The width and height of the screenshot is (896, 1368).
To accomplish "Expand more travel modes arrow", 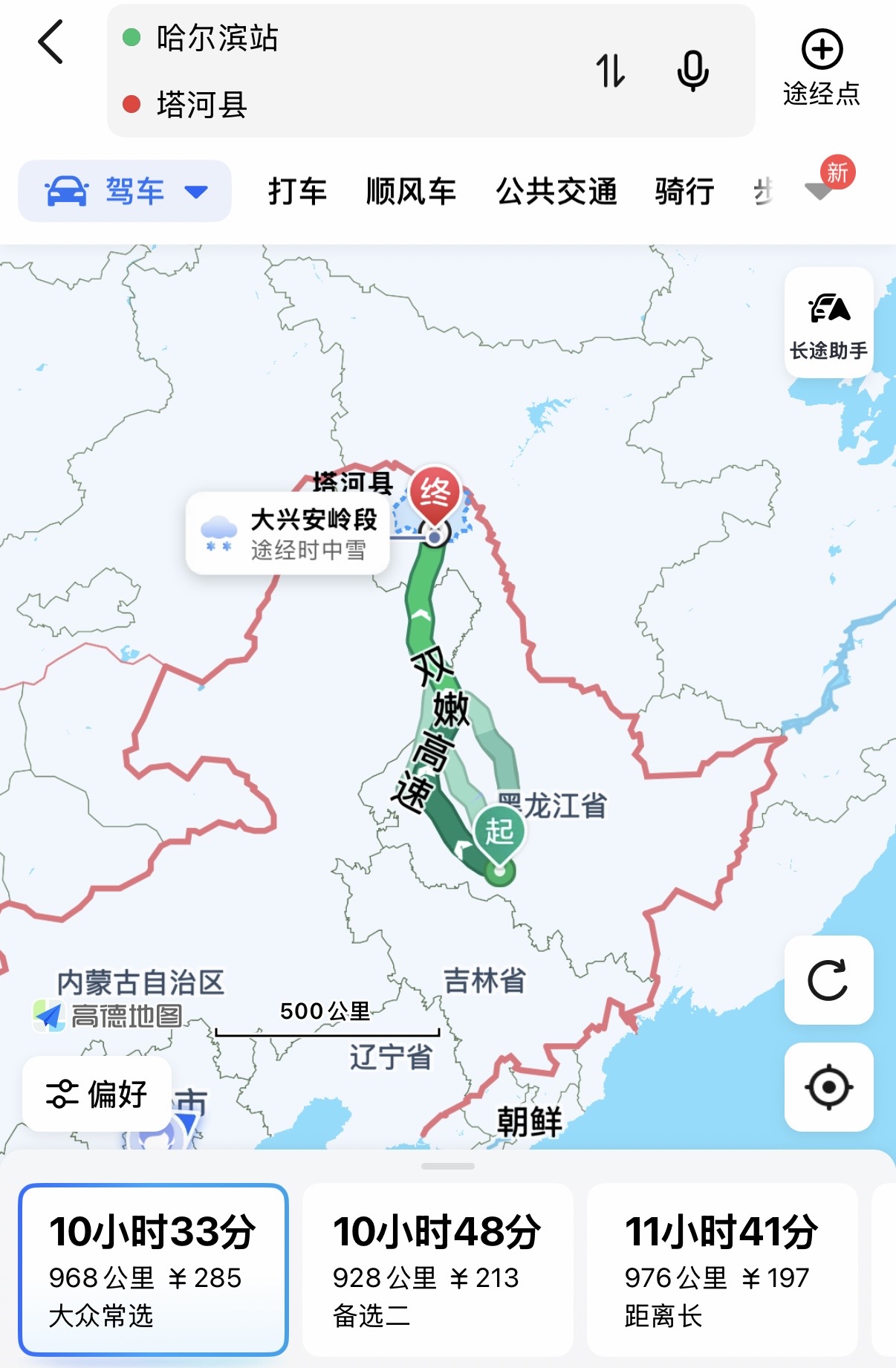I will pyautogui.click(x=819, y=192).
